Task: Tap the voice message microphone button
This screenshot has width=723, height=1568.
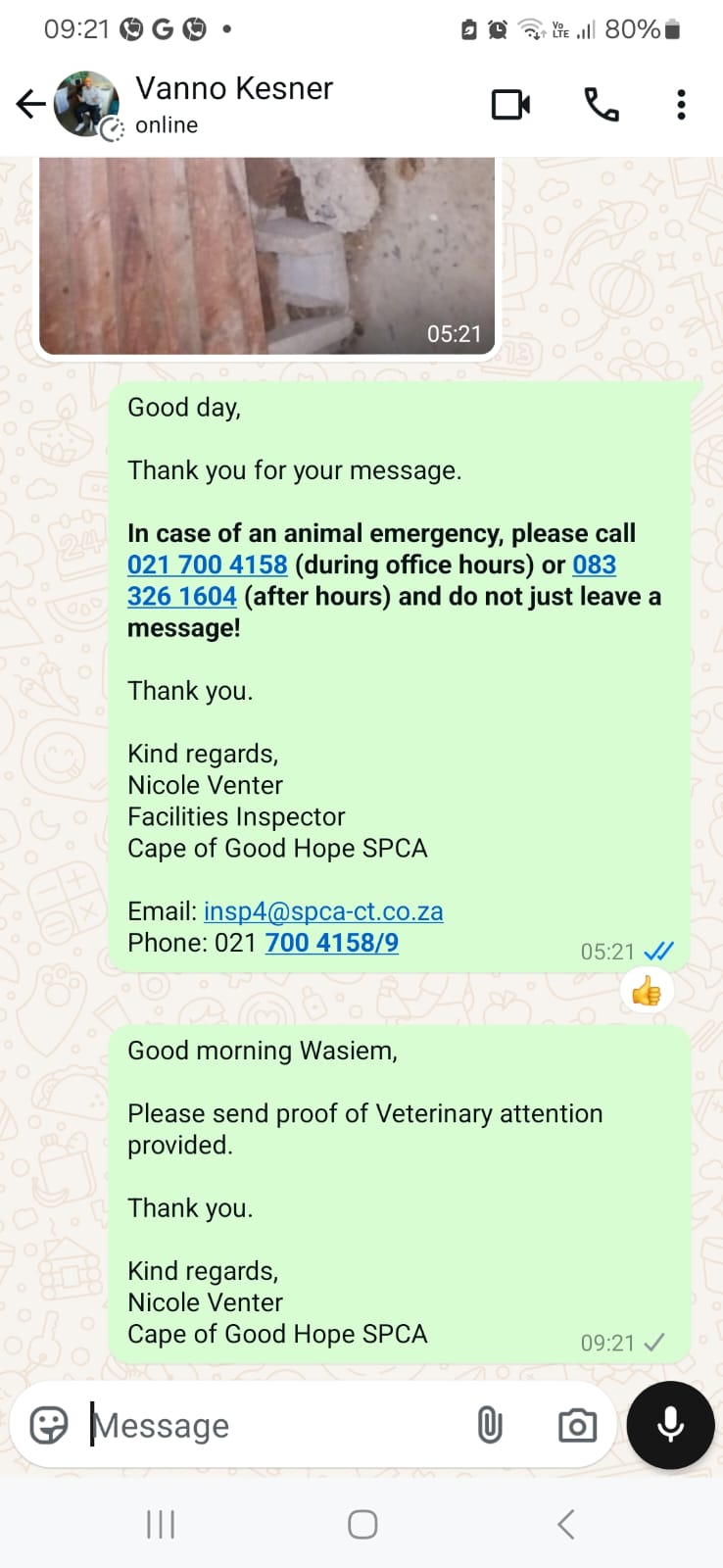Action: (671, 1425)
